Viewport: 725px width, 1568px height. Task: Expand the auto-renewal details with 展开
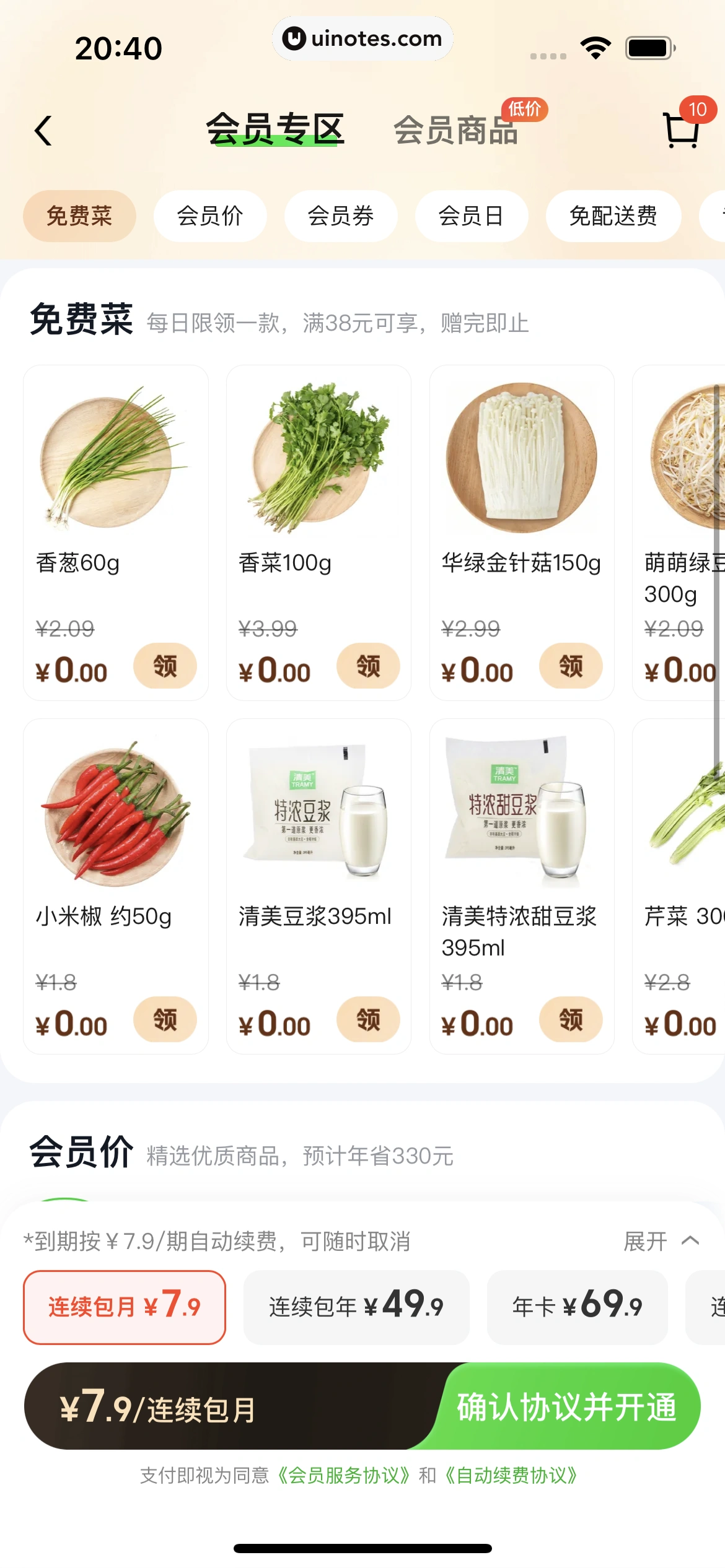661,1241
